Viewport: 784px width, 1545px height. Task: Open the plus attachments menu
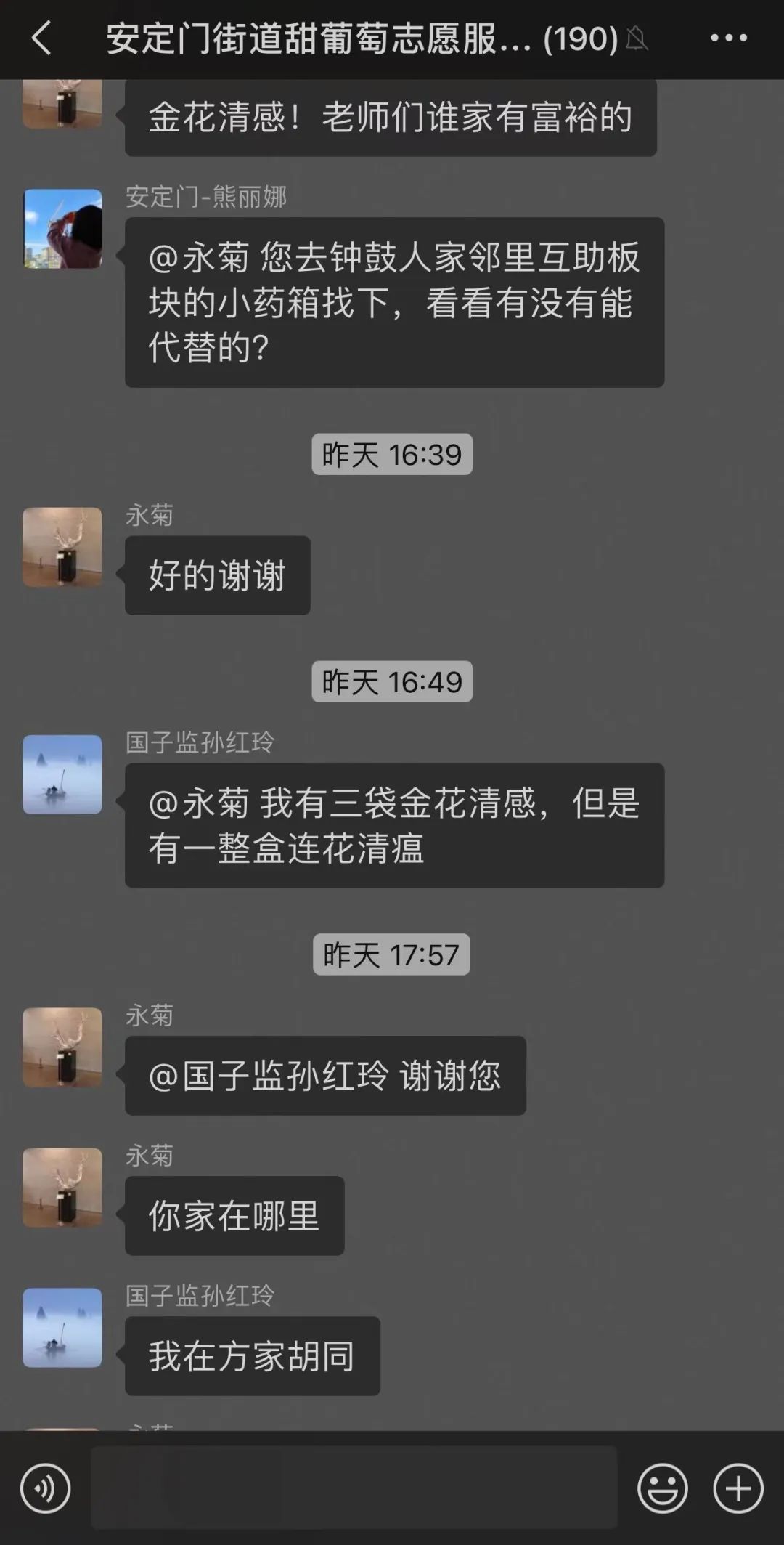tap(738, 1488)
